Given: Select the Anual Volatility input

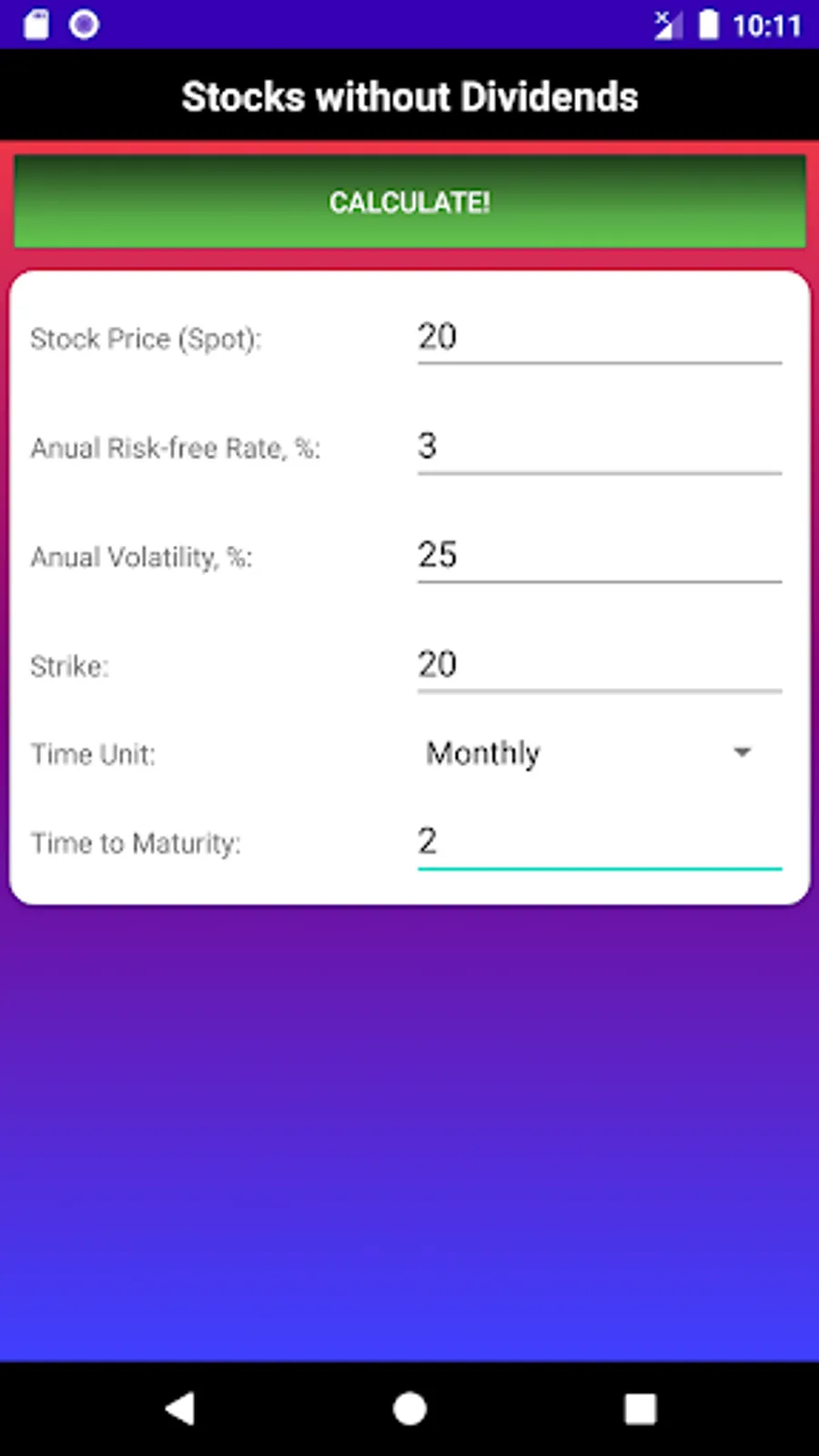Looking at the screenshot, I should click(599, 556).
